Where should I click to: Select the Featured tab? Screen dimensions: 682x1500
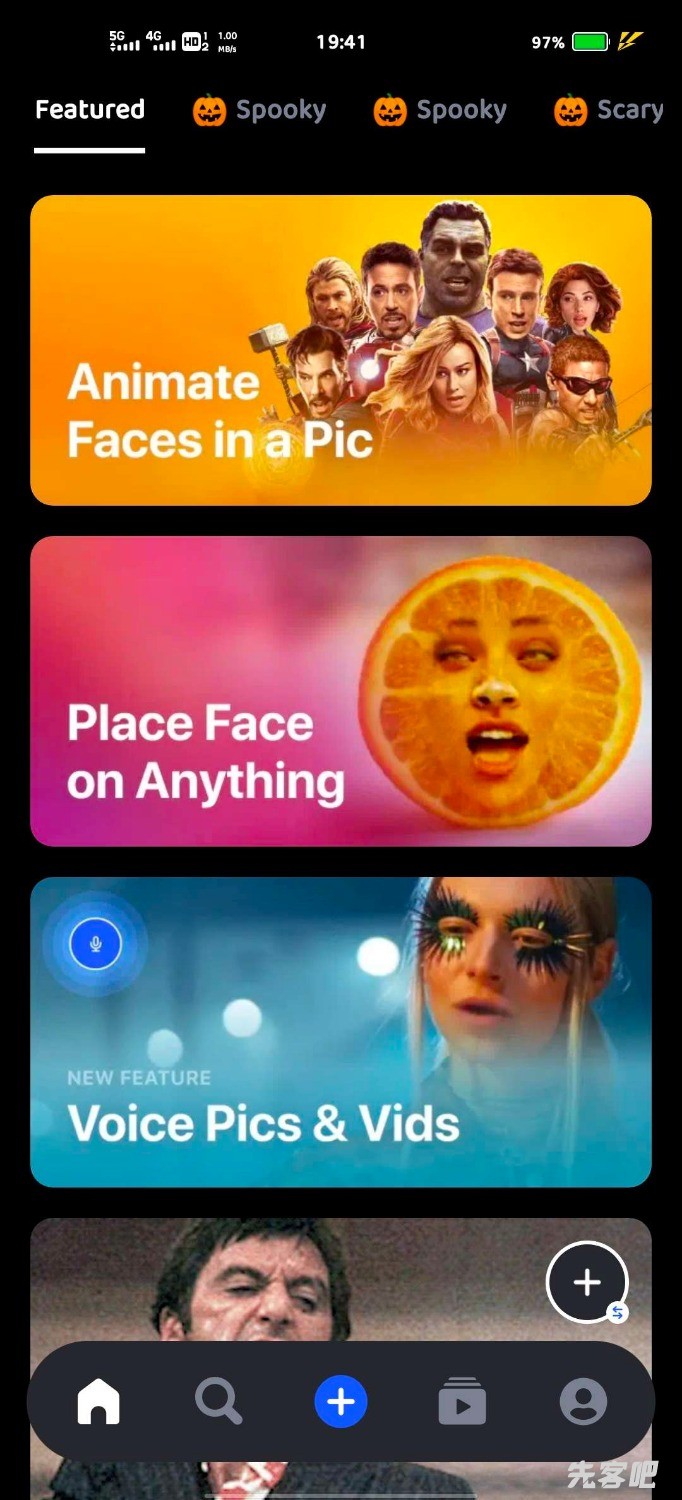point(90,110)
